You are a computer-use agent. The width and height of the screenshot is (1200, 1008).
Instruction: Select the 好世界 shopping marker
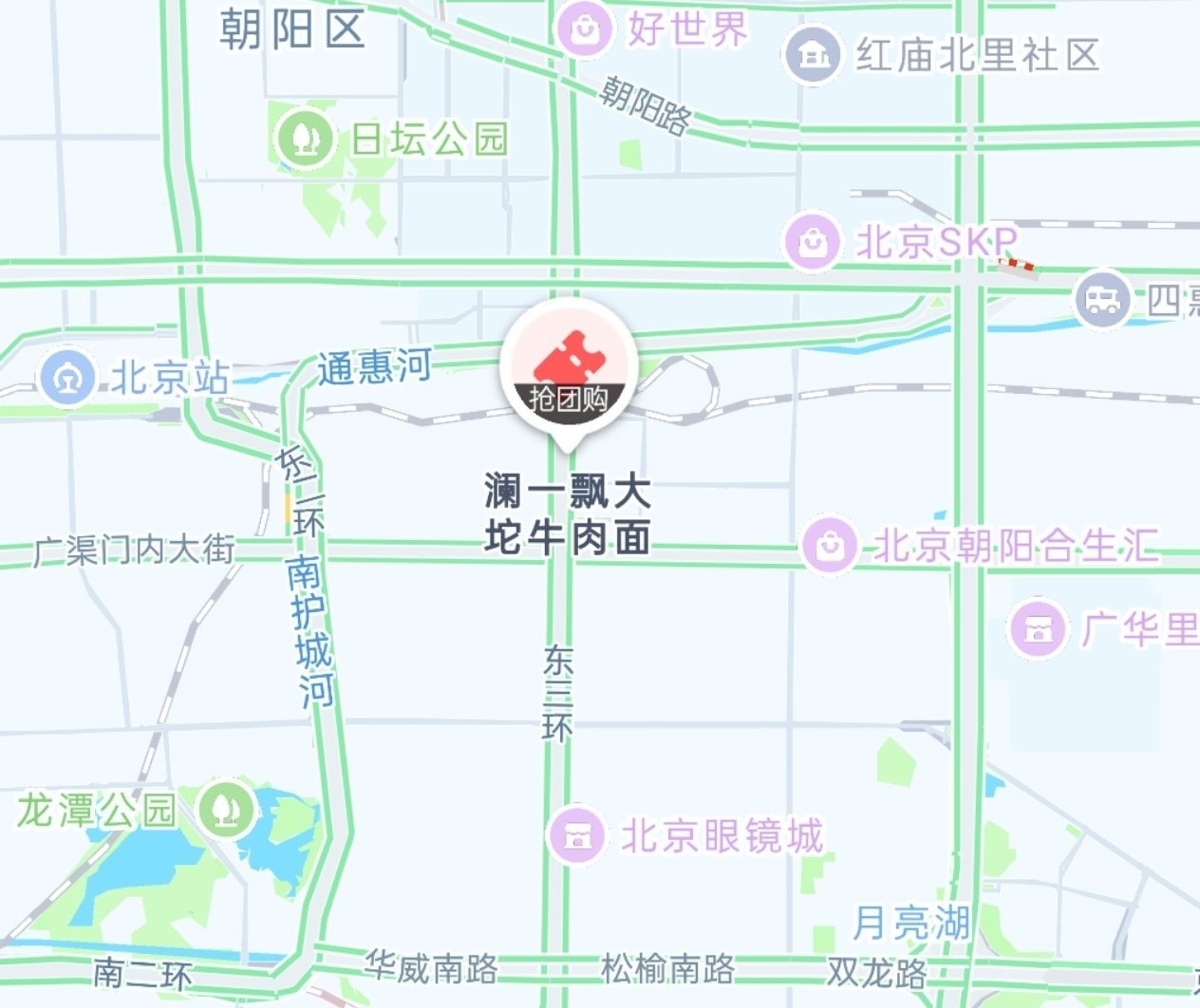coord(586,28)
